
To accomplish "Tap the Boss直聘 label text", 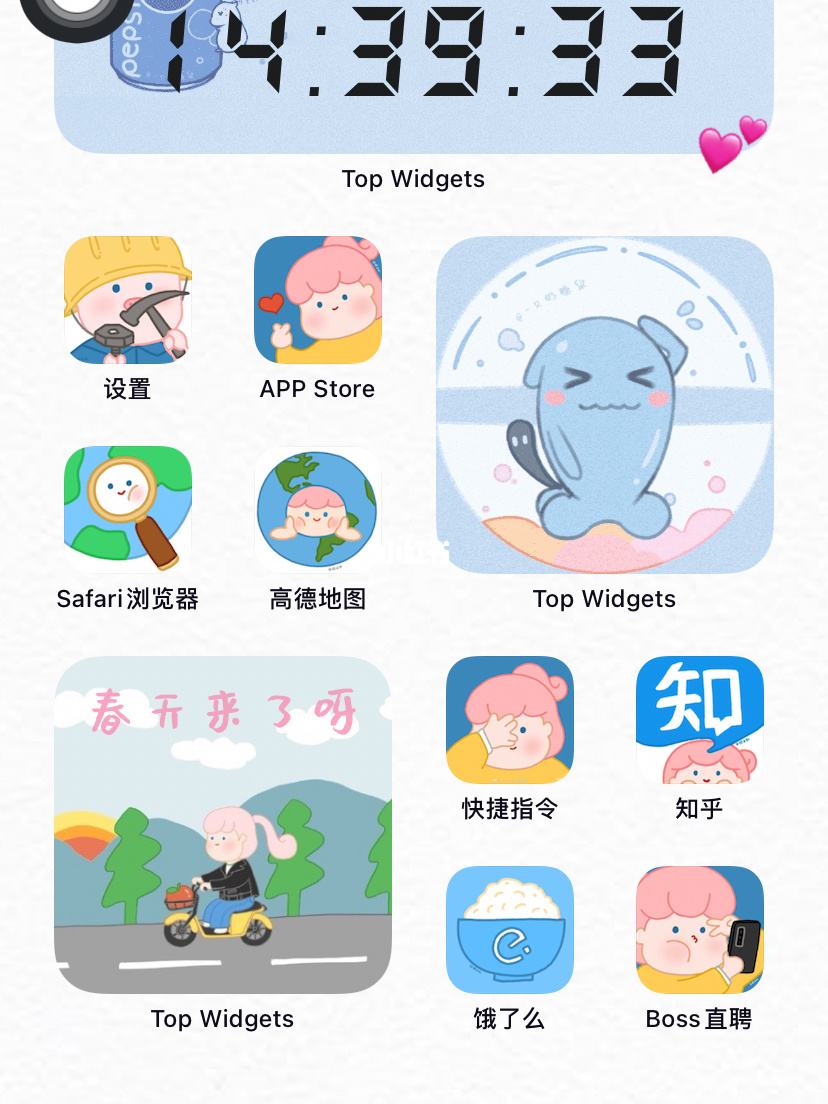I will pos(698,1019).
